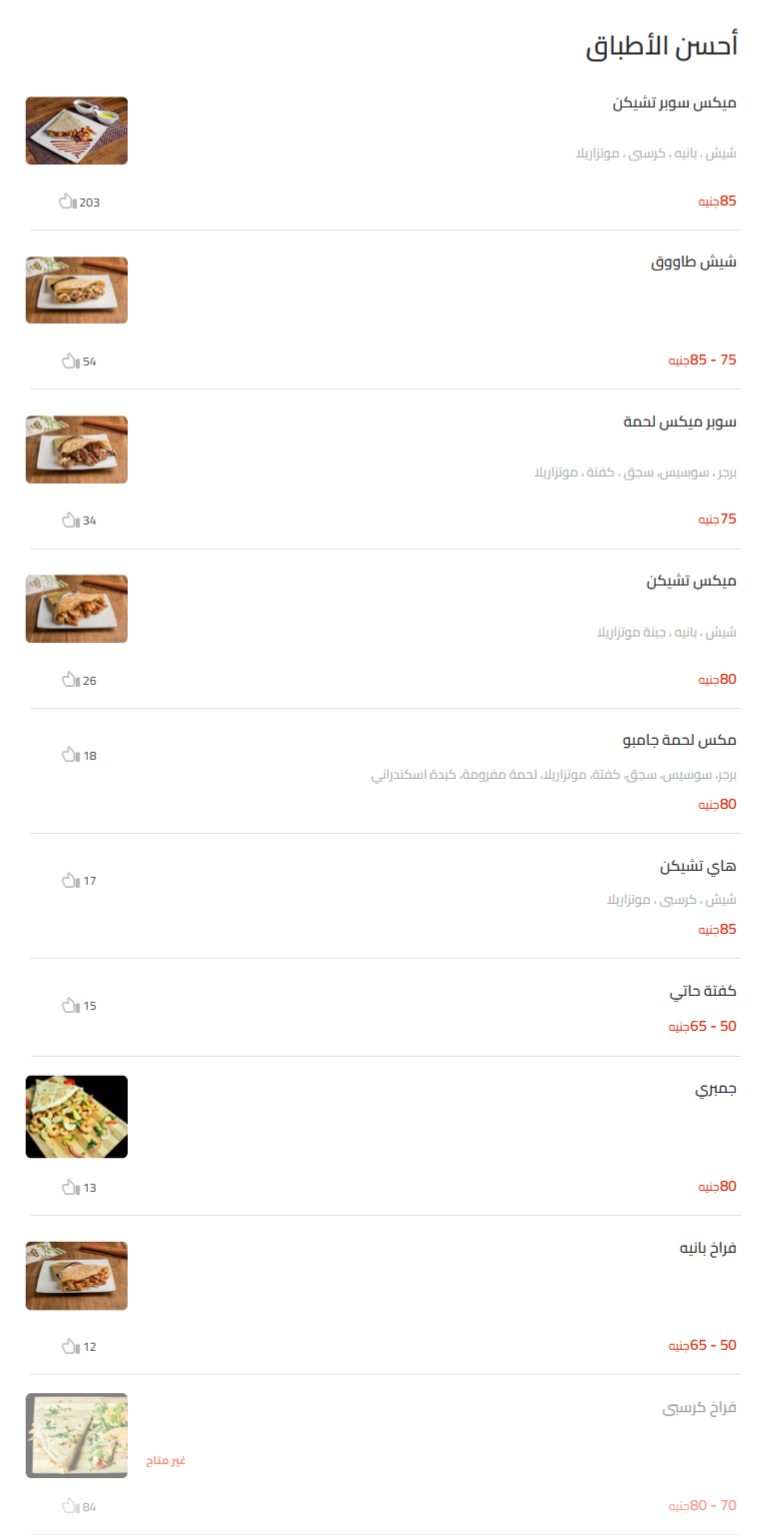Like the dish فراخ بانيه
765x1536 pixels.
click(x=70, y=1346)
